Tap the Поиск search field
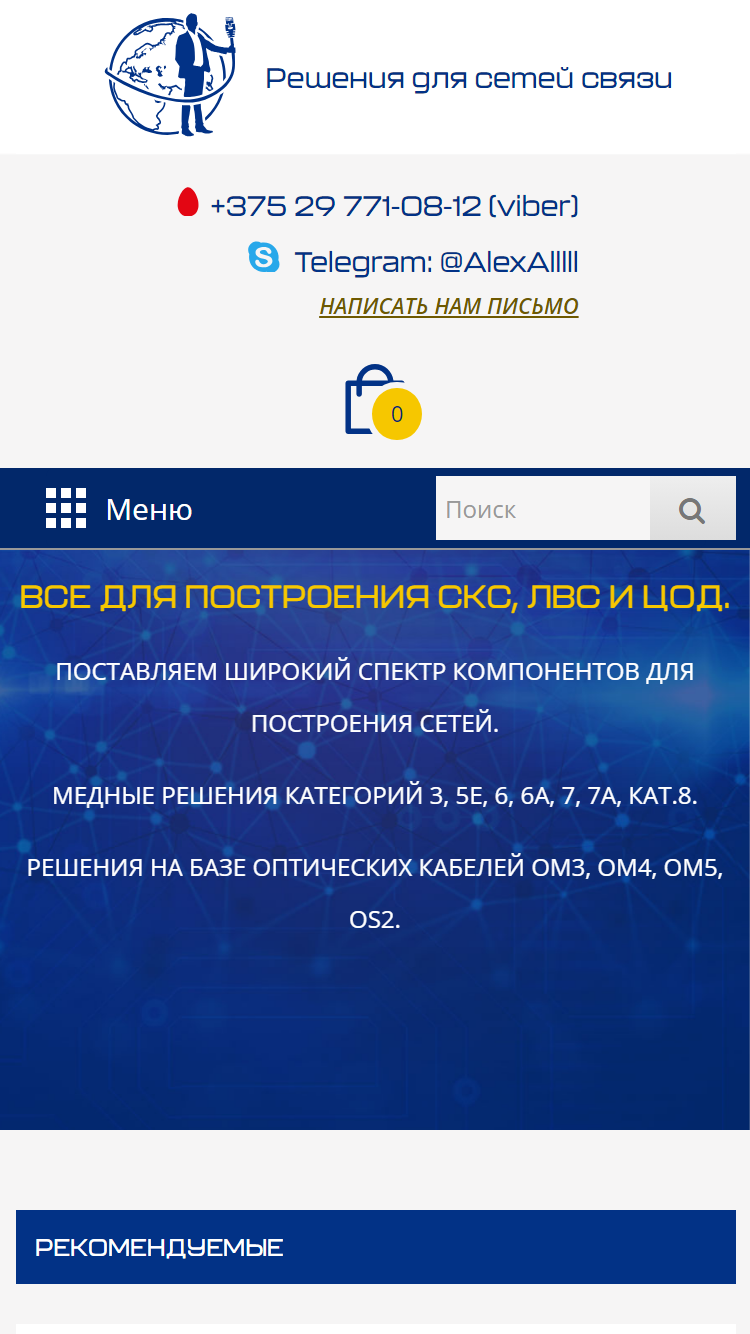 click(x=543, y=509)
